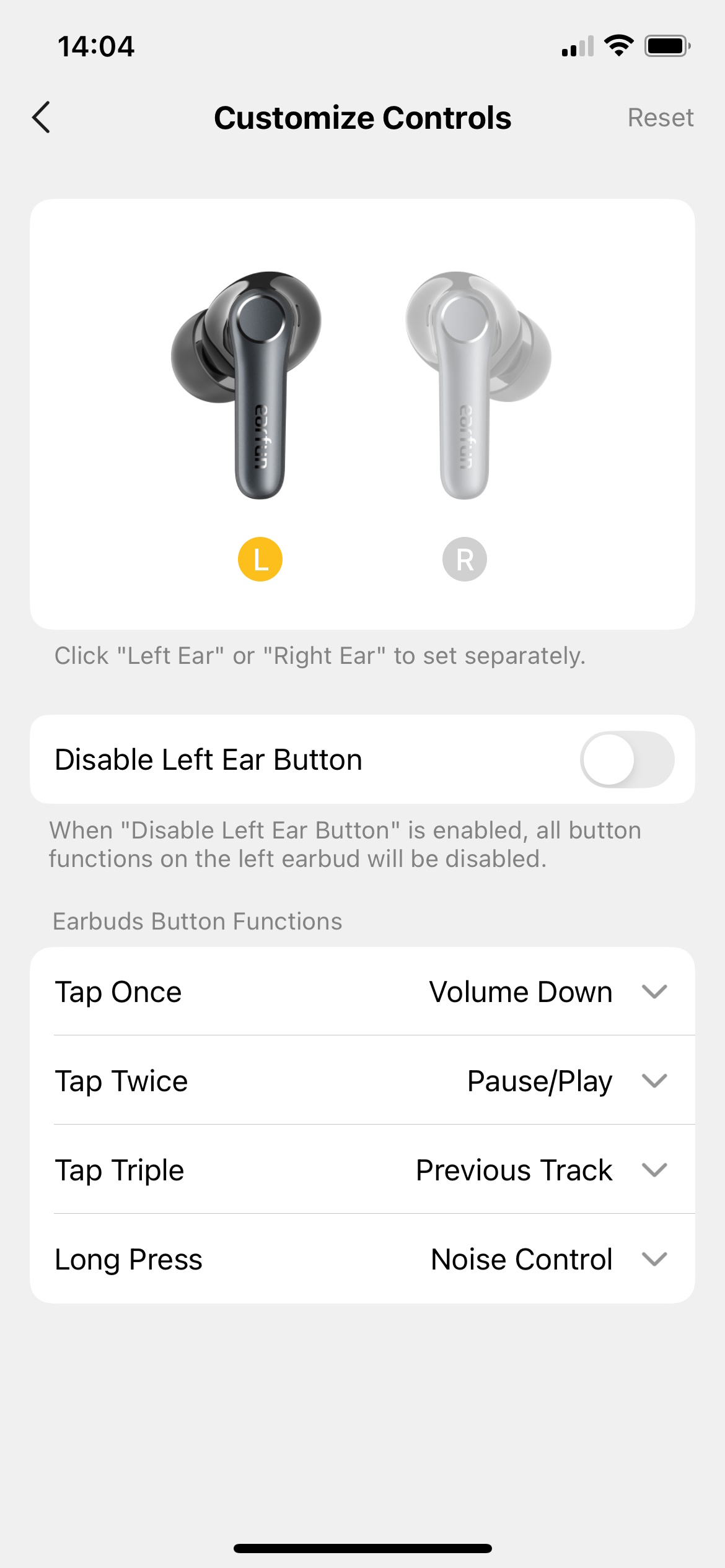
Task: Click the "Customize Controls" title
Action: (362, 117)
